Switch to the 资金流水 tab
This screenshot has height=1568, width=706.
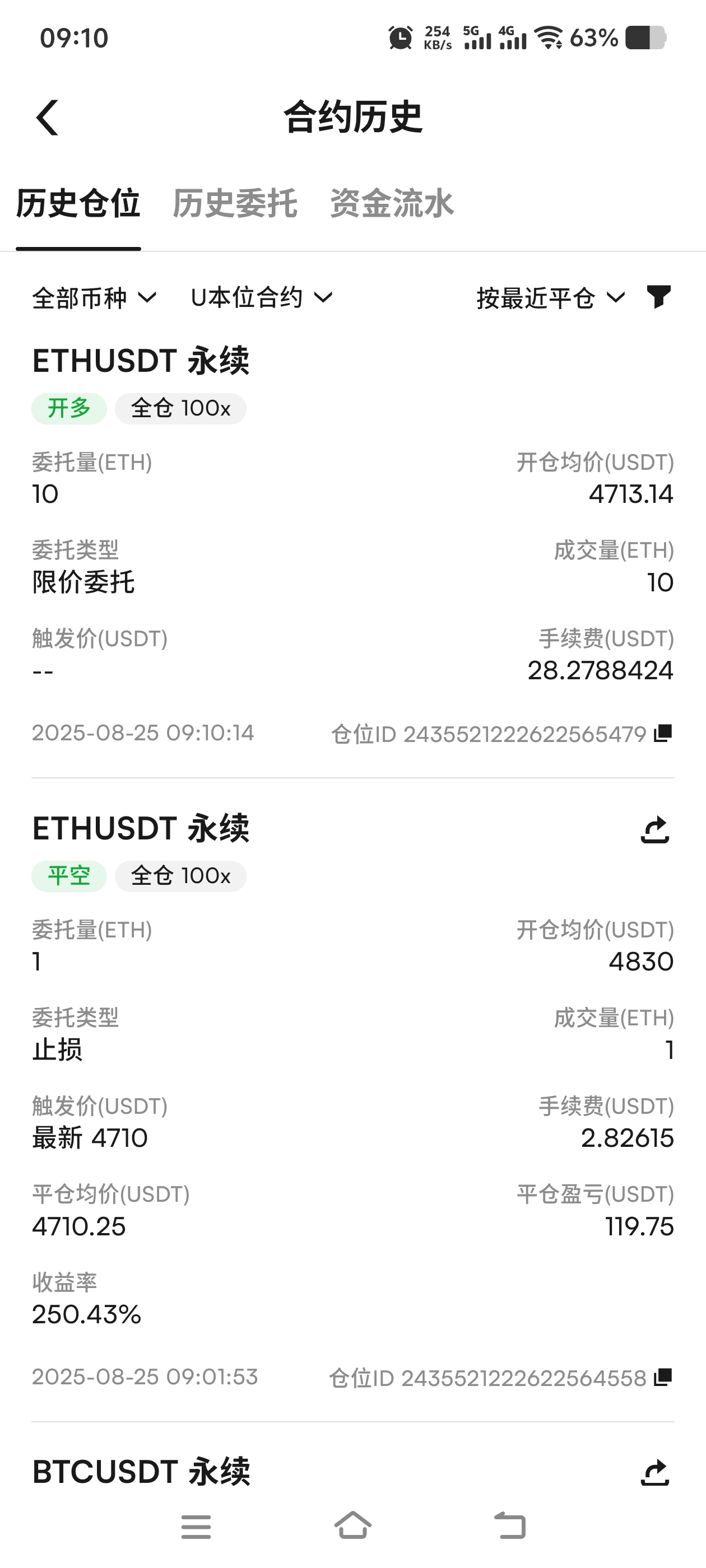coord(392,203)
